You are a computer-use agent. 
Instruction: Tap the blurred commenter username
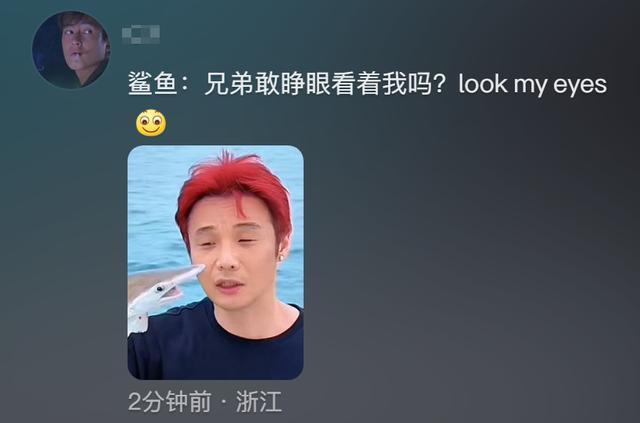click(x=142, y=36)
